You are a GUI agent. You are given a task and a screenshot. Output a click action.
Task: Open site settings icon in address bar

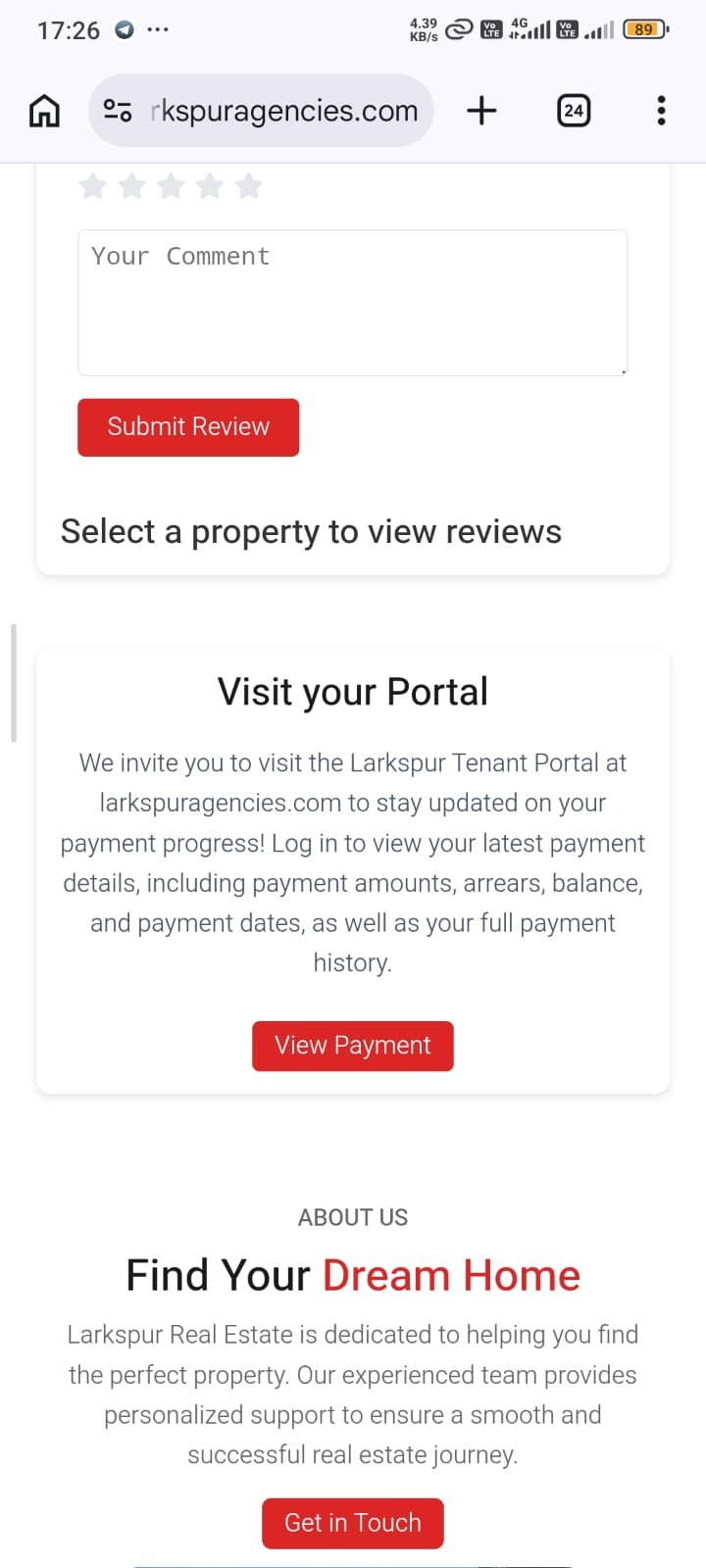(117, 111)
